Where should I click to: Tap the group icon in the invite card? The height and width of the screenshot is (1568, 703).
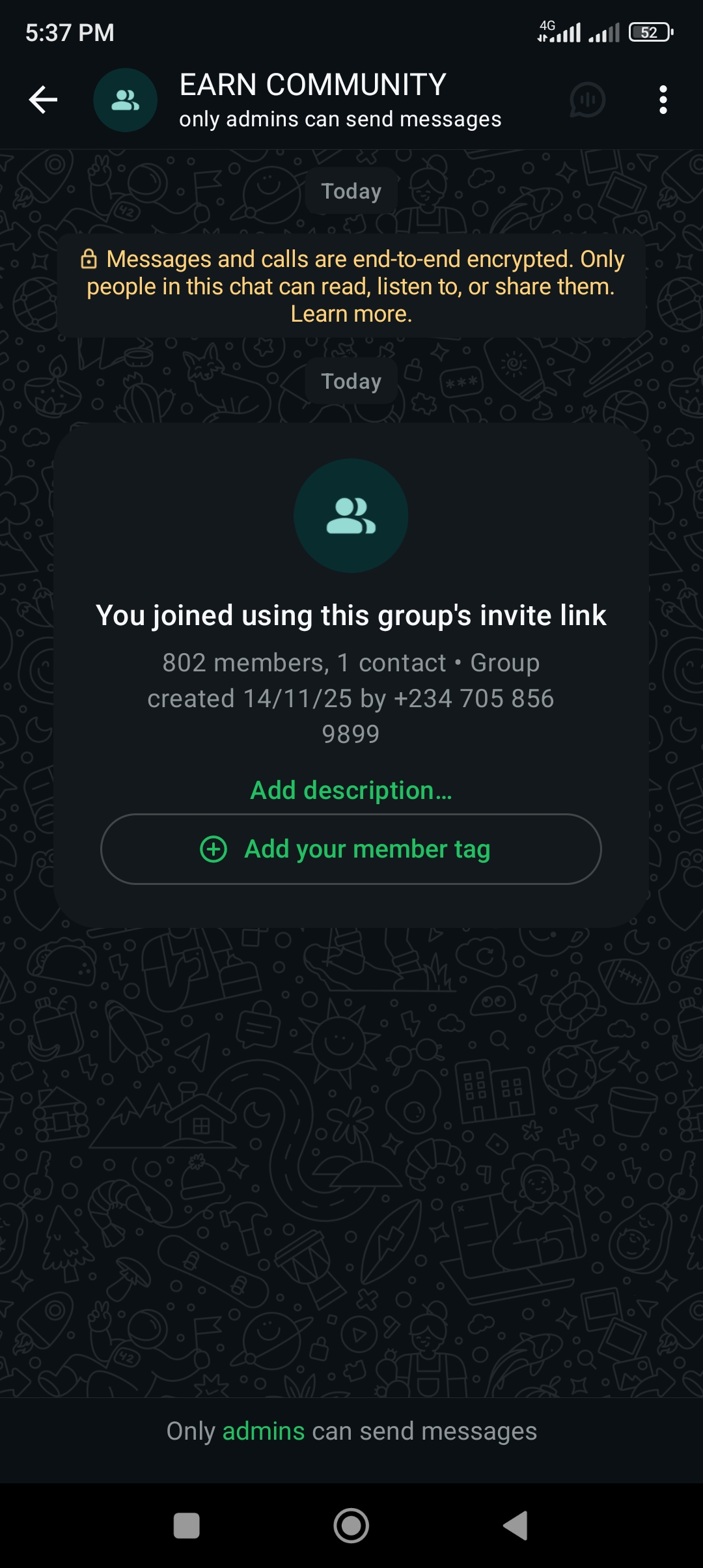pyautogui.click(x=351, y=516)
